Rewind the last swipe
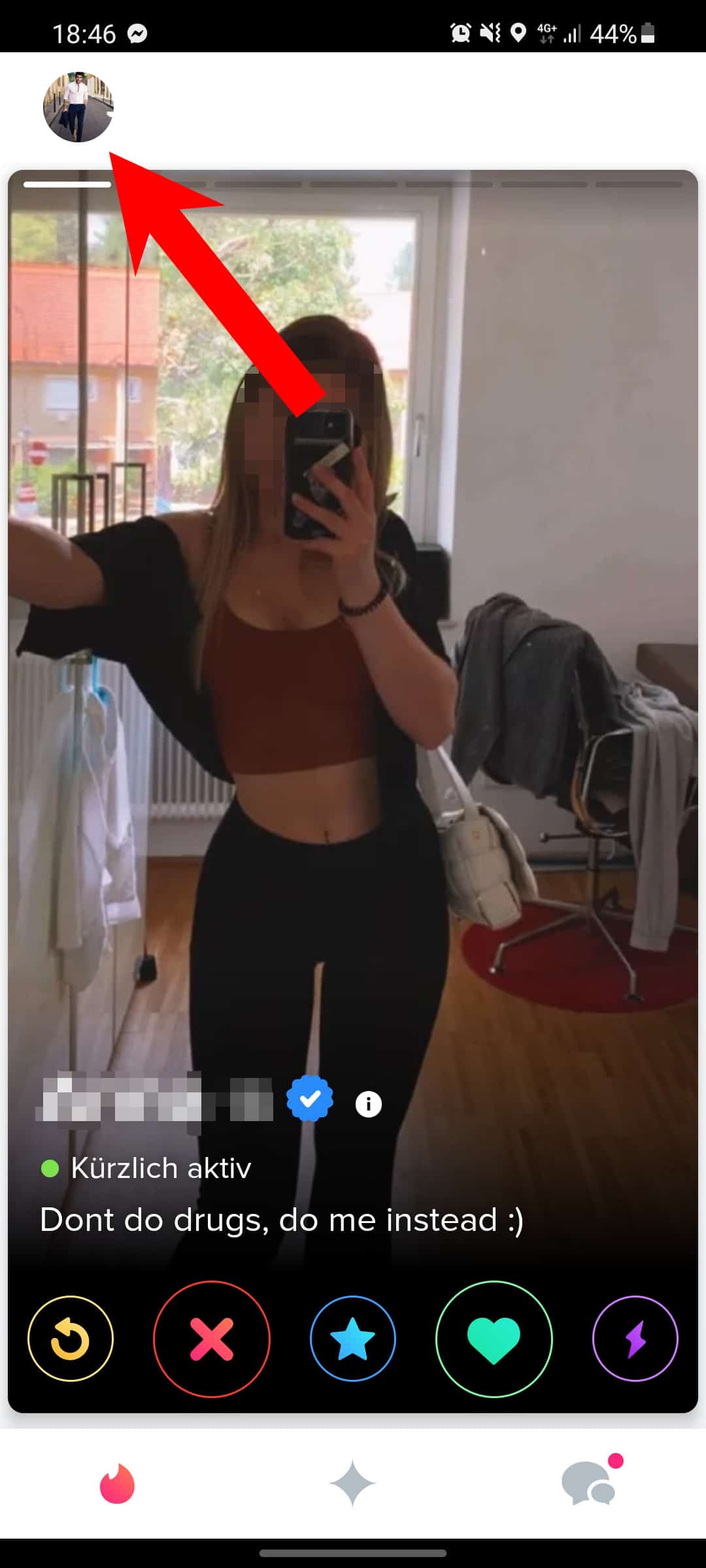This screenshot has width=706, height=1568. click(x=71, y=1339)
